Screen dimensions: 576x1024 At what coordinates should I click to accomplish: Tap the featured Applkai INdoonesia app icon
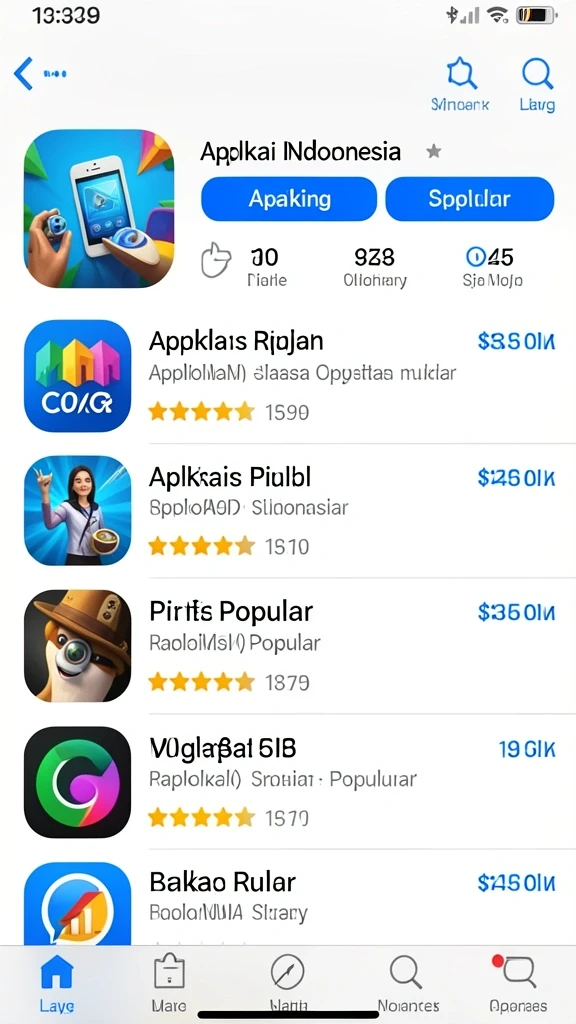coord(99,209)
